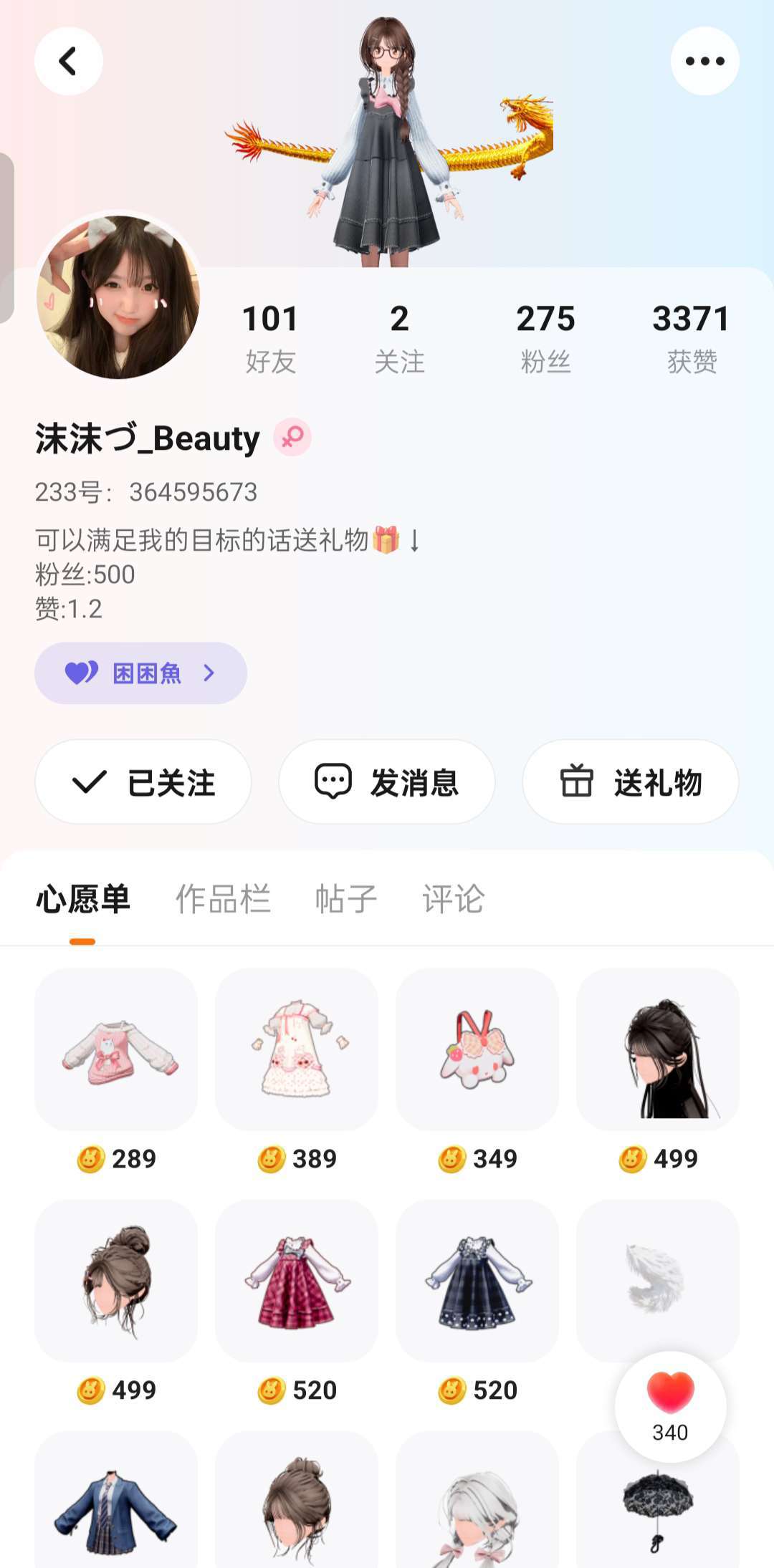The height and width of the screenshot is (1568, 774).
Task: Tap 送礼物 to send a gift
Action: pos(630,781)
